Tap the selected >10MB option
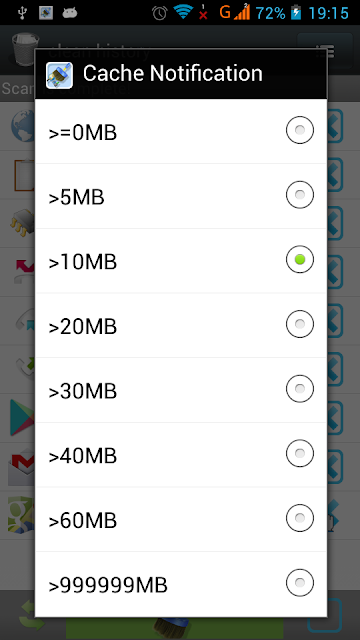 [181, 261]
